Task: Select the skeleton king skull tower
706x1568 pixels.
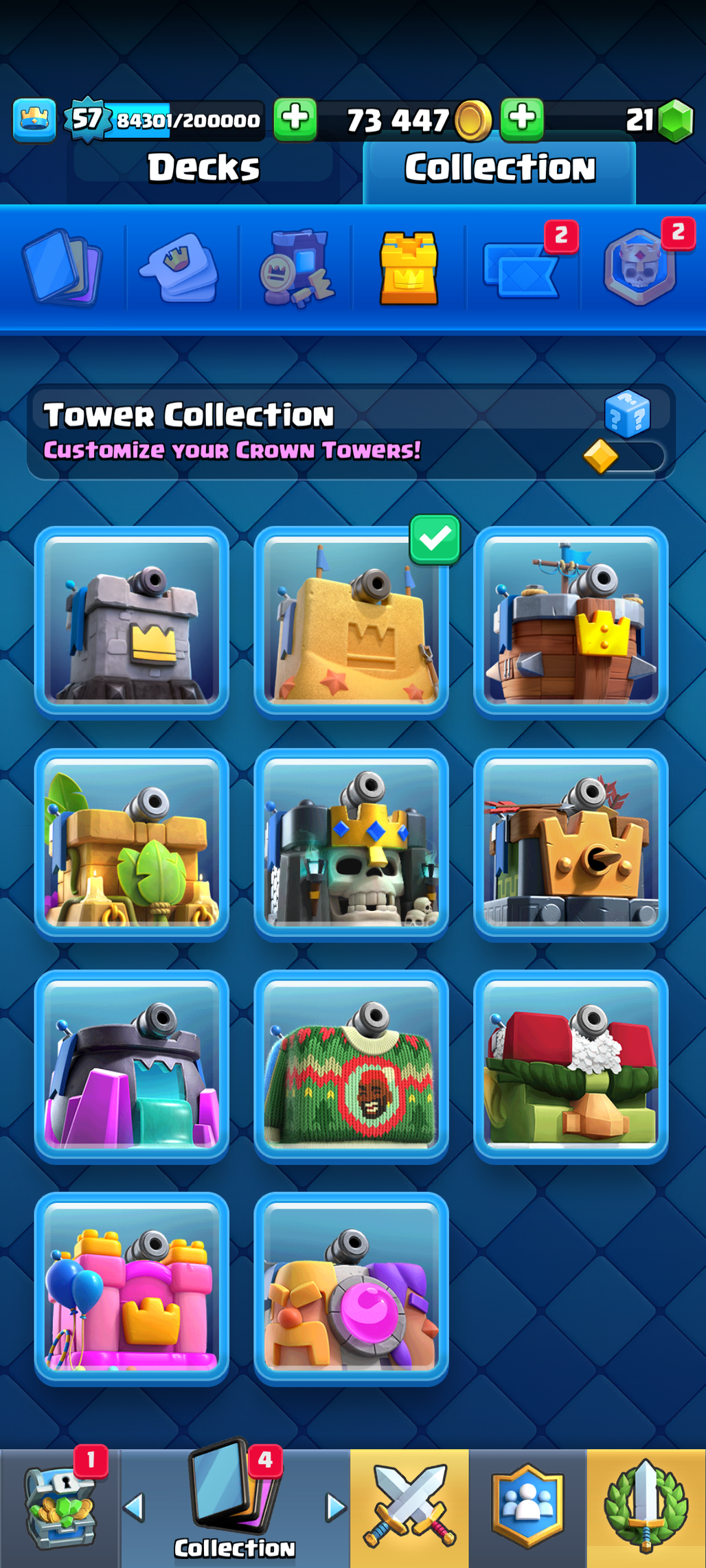Action: pyautogui.click(x=351, y=844)
